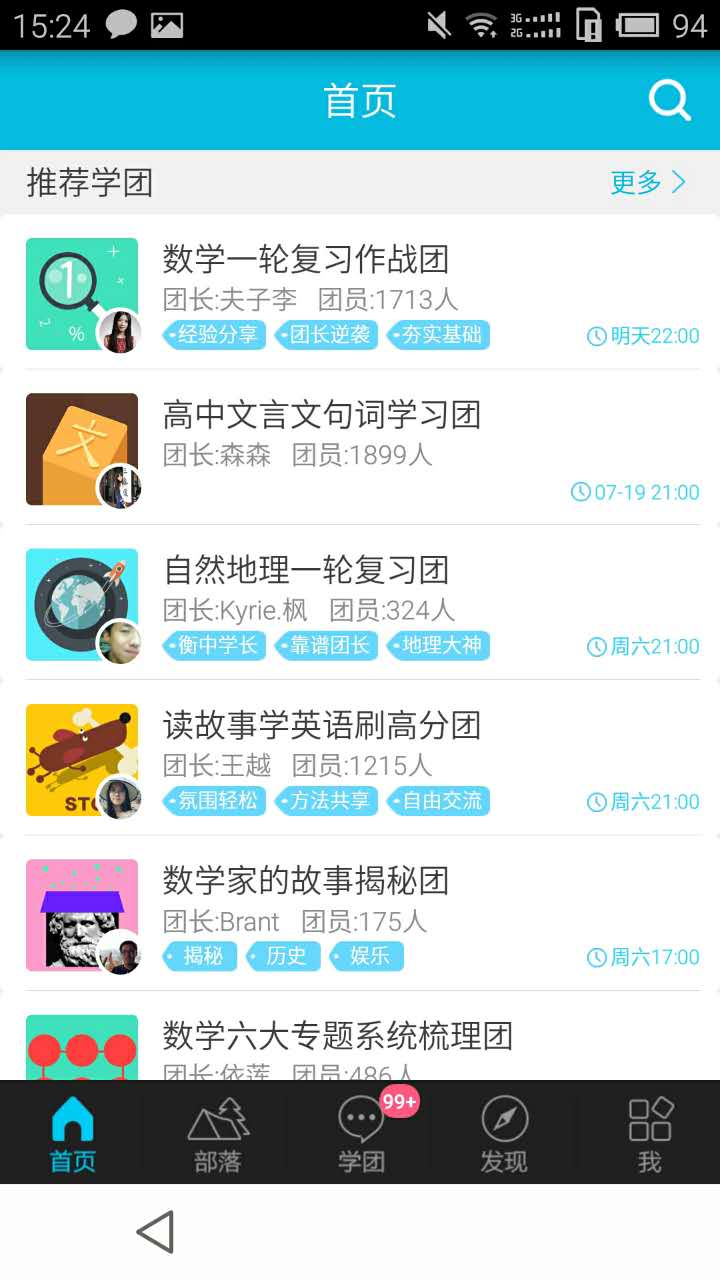Select the 首页 home tab
The width and height of the screenshot is (720, 1280).
pos(73,1134)
